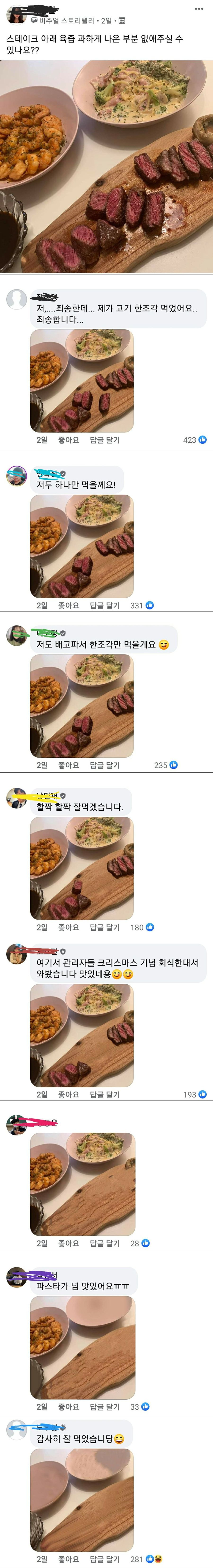Like the '감사히 잘 먹었습니당' comment

tap(69, 1558)
